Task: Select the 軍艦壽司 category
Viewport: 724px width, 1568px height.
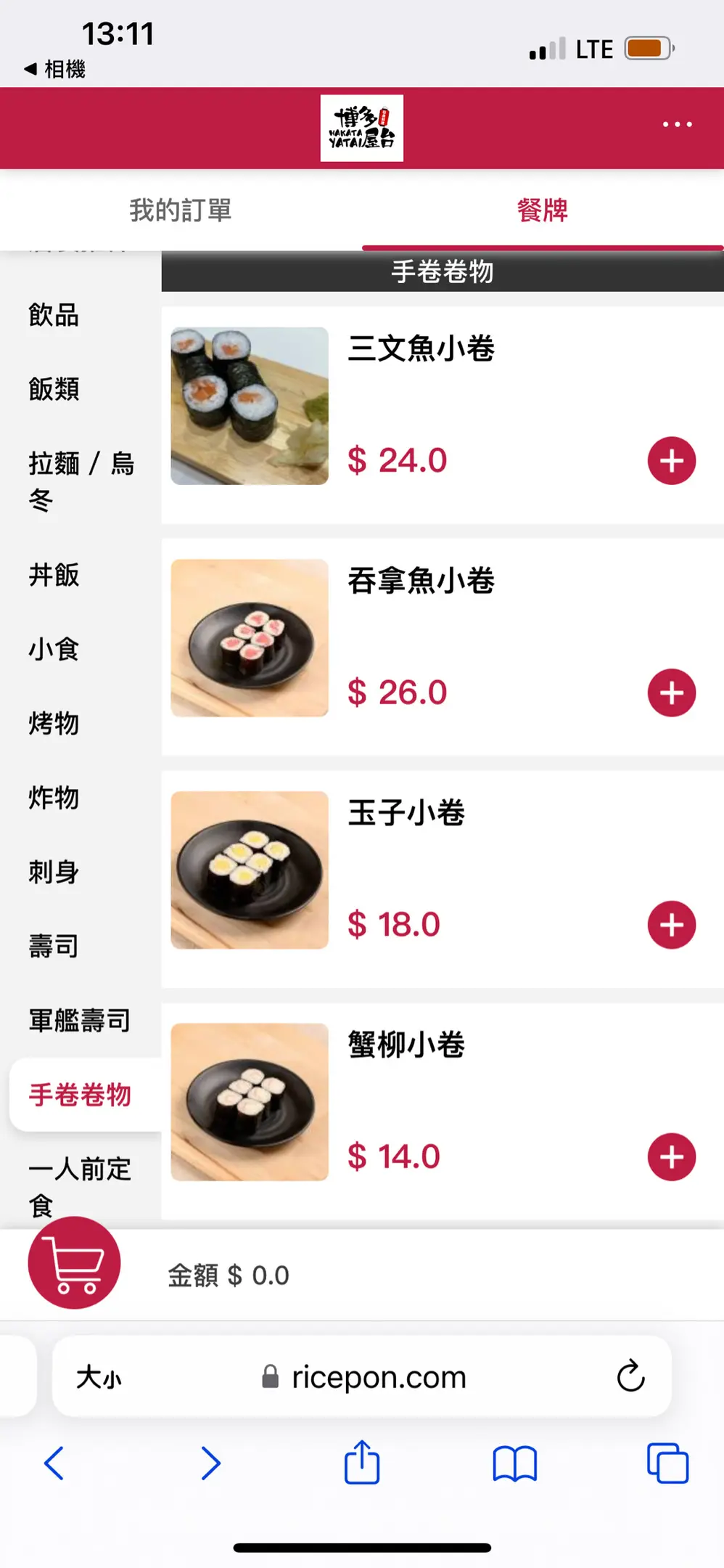Action: [x=80, y=1021]
